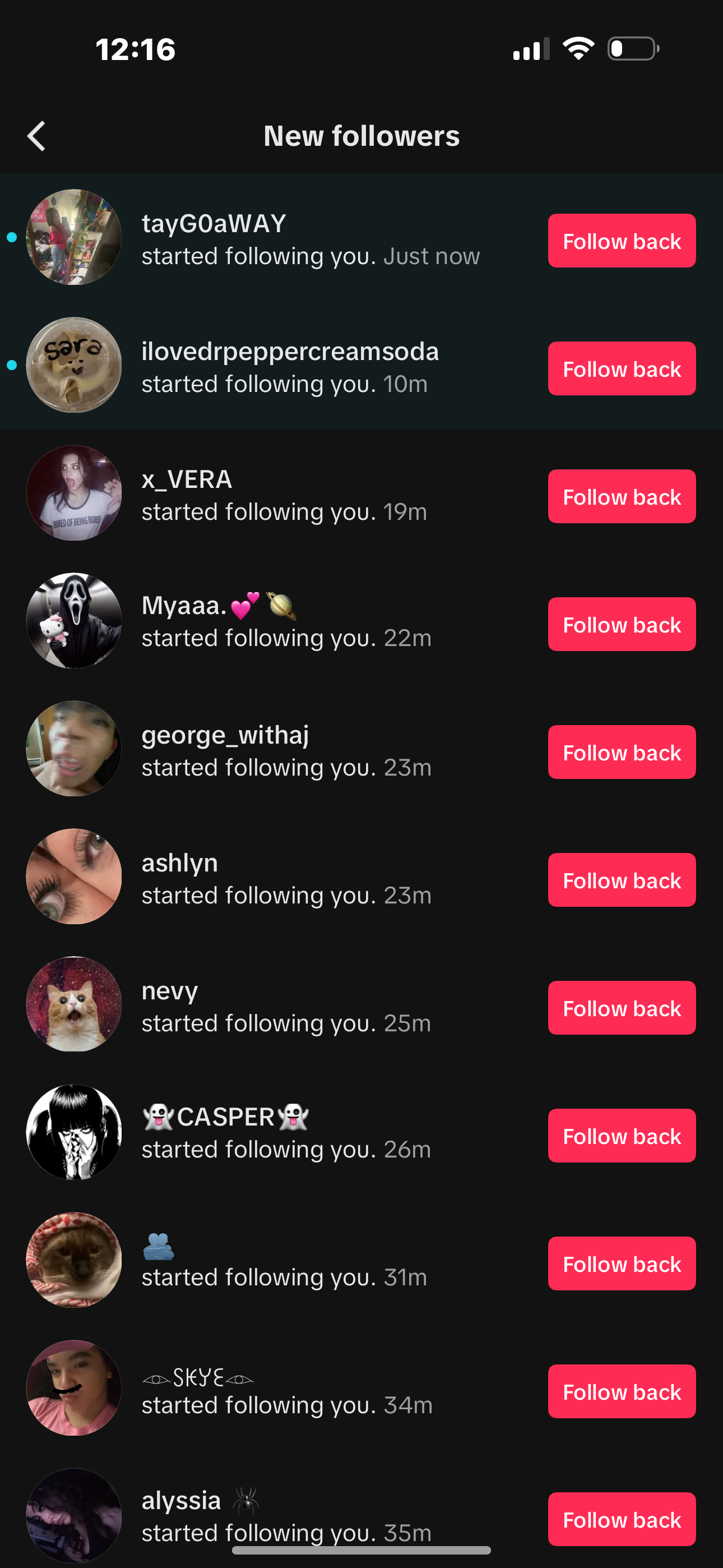Open the george_withaj follower row
Screen dimensions: 723x1568
point(286,750)
